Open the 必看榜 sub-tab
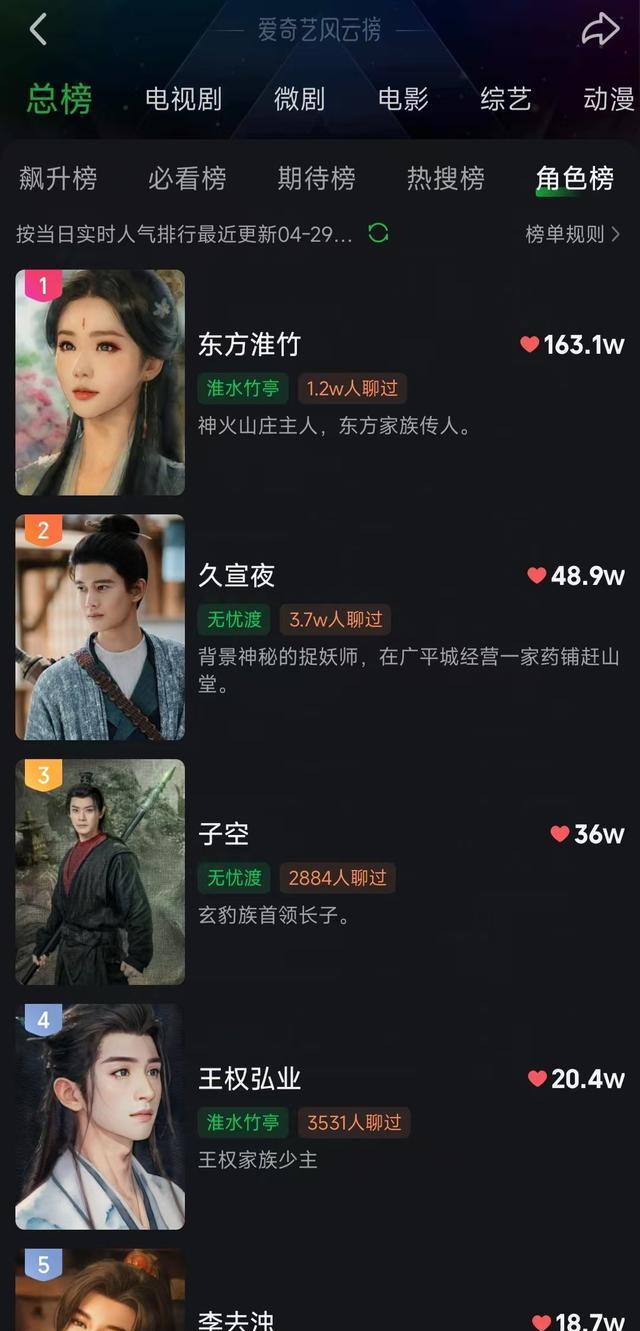The image size is (640, 1331). coord(187,178)
